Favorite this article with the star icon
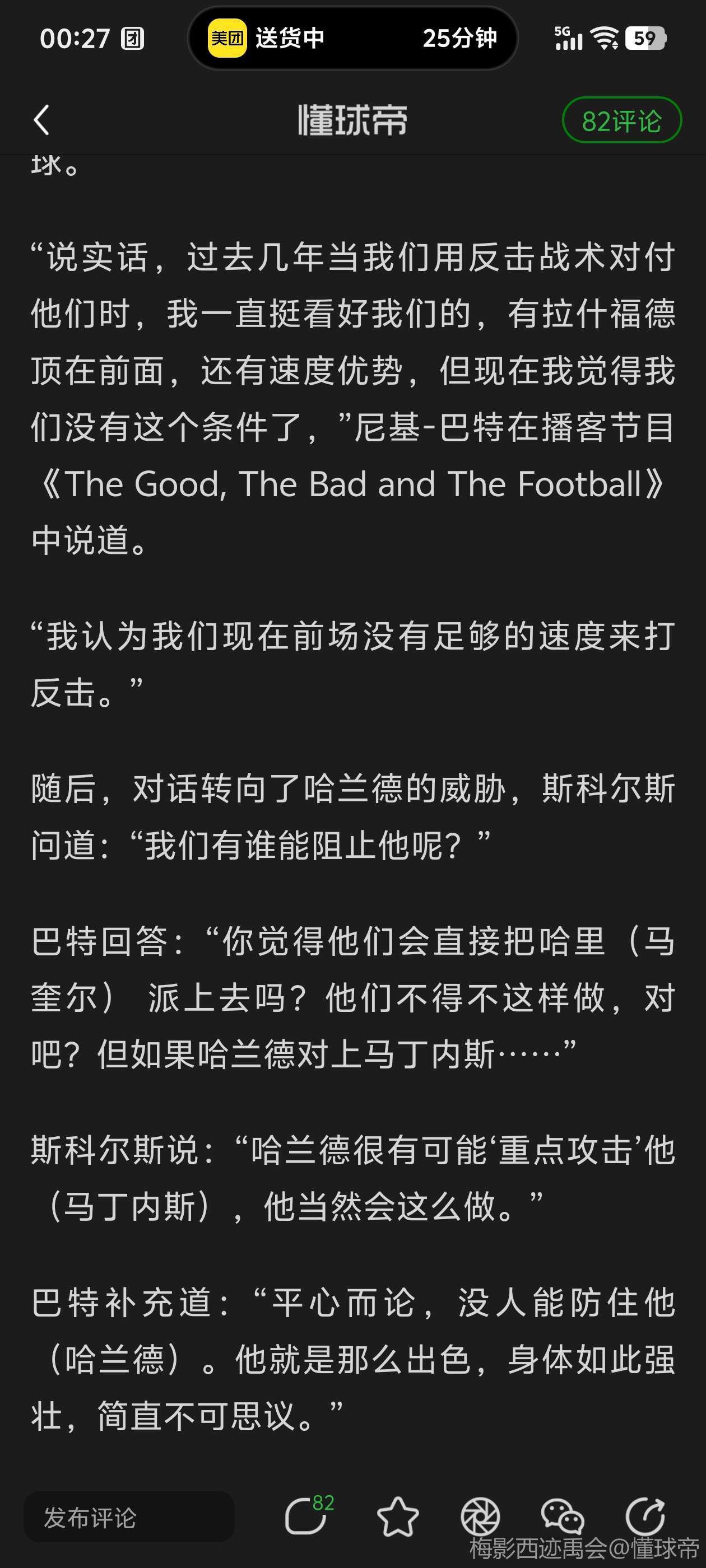 (x=398, y=1517)
